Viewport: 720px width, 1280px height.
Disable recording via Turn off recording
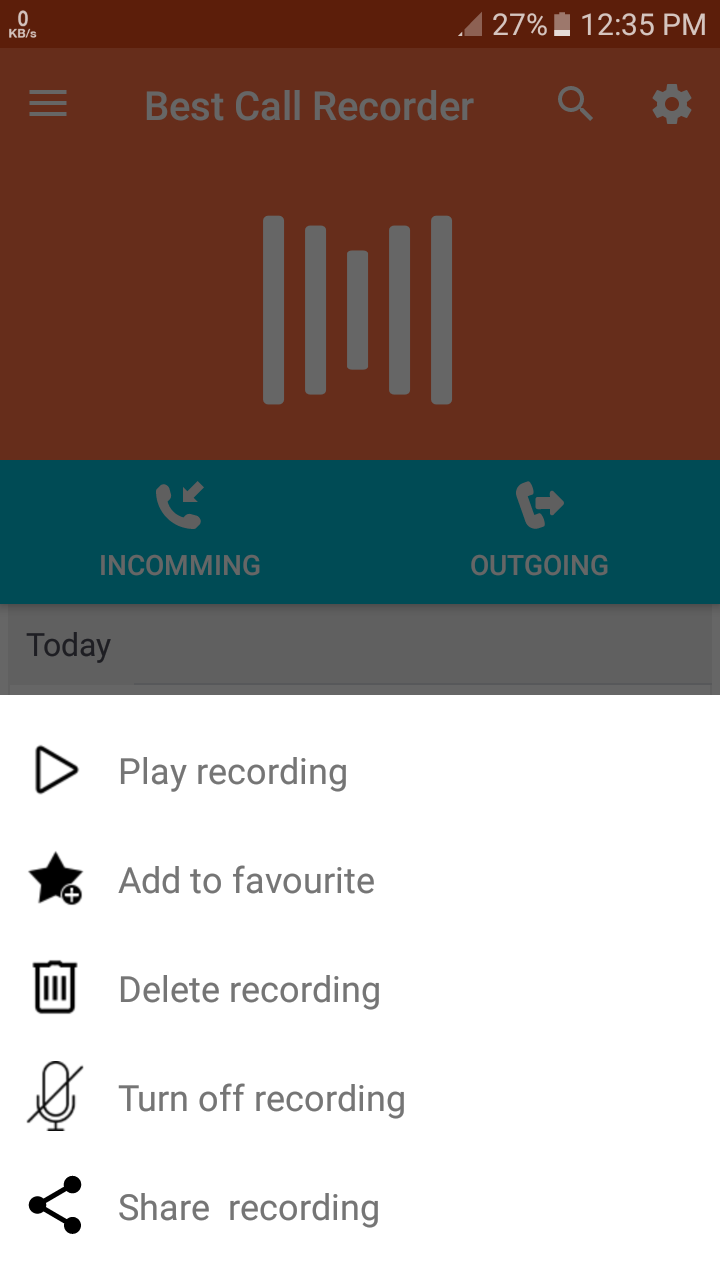coord(261,1097)
